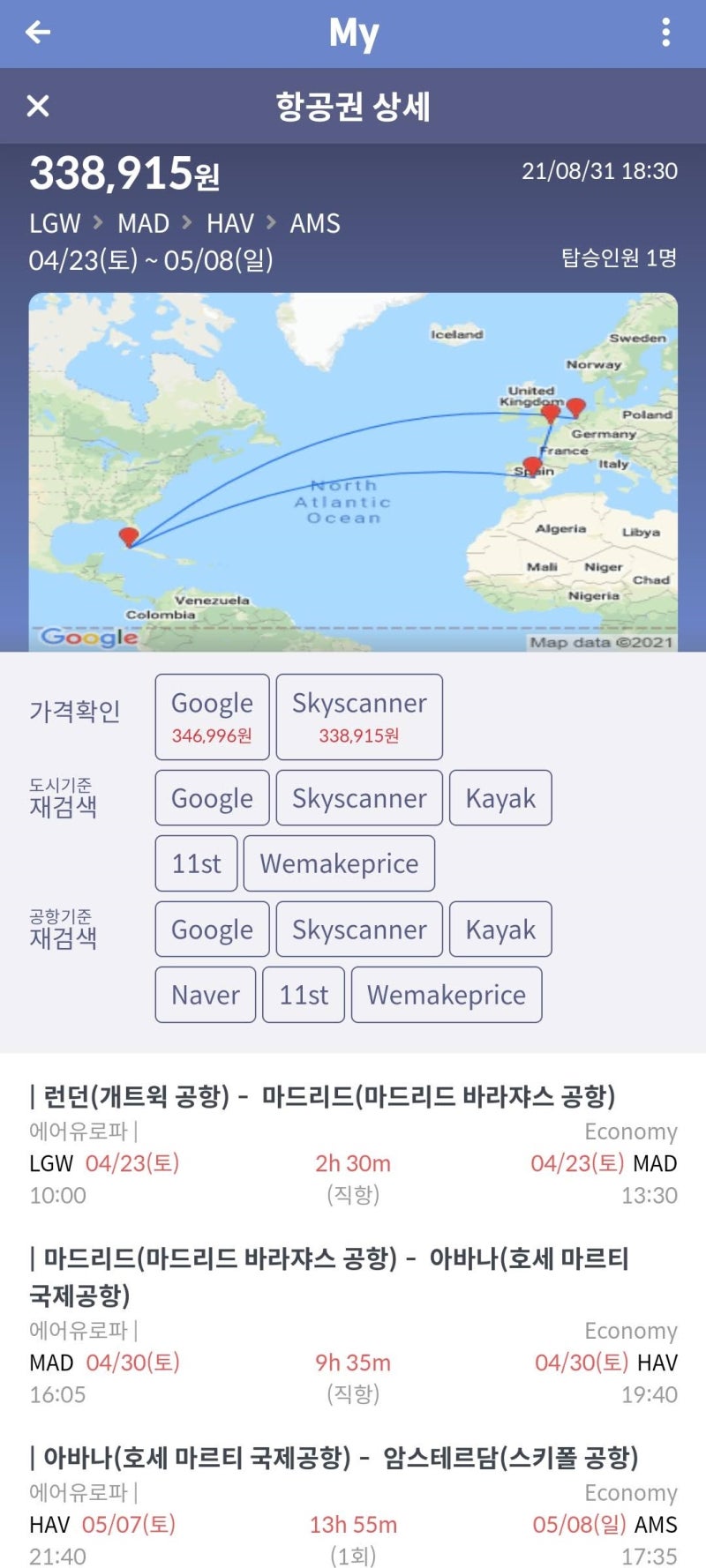Check the Skyscanner price of 338,915원
706x1568 pixels.
point(358,715)
